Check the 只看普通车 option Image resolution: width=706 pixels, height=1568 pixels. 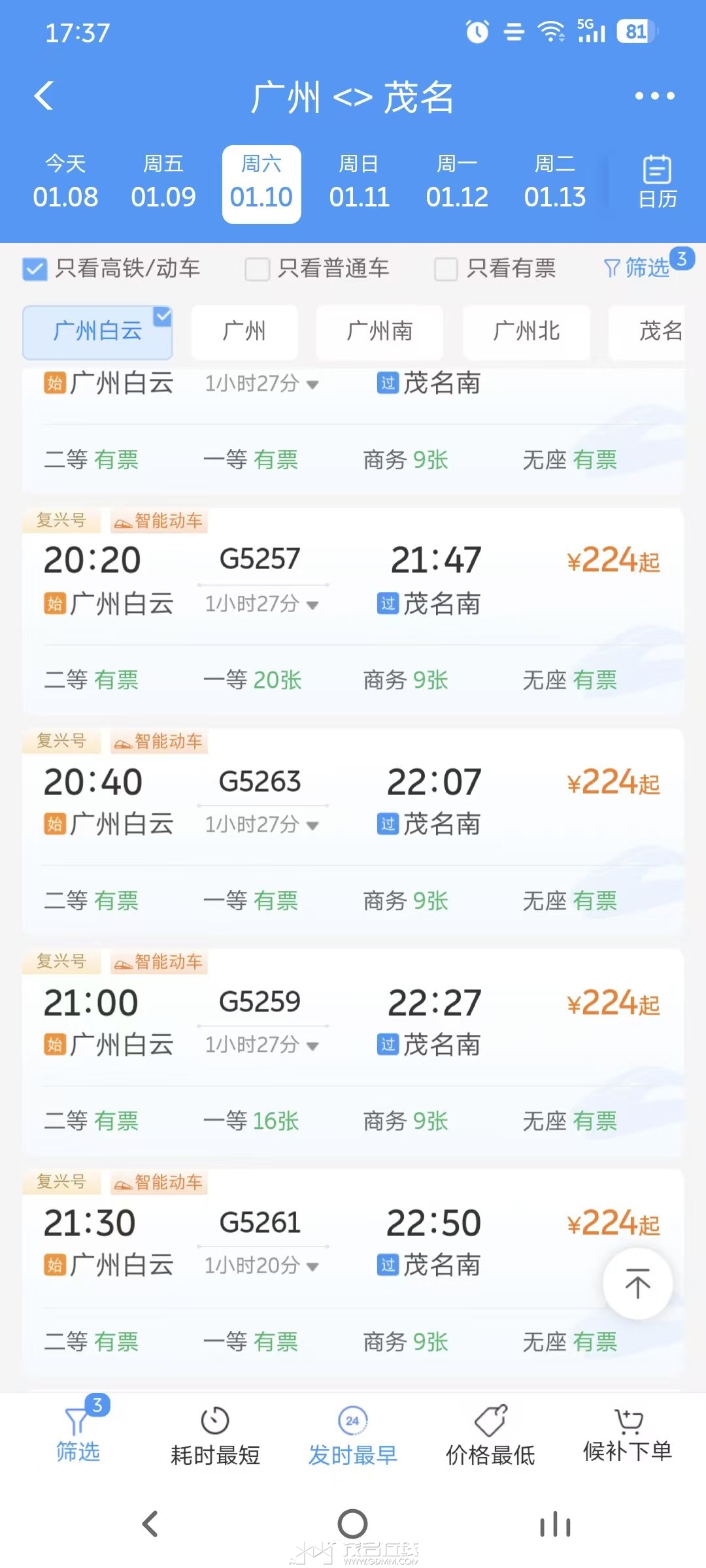point(257,269)
